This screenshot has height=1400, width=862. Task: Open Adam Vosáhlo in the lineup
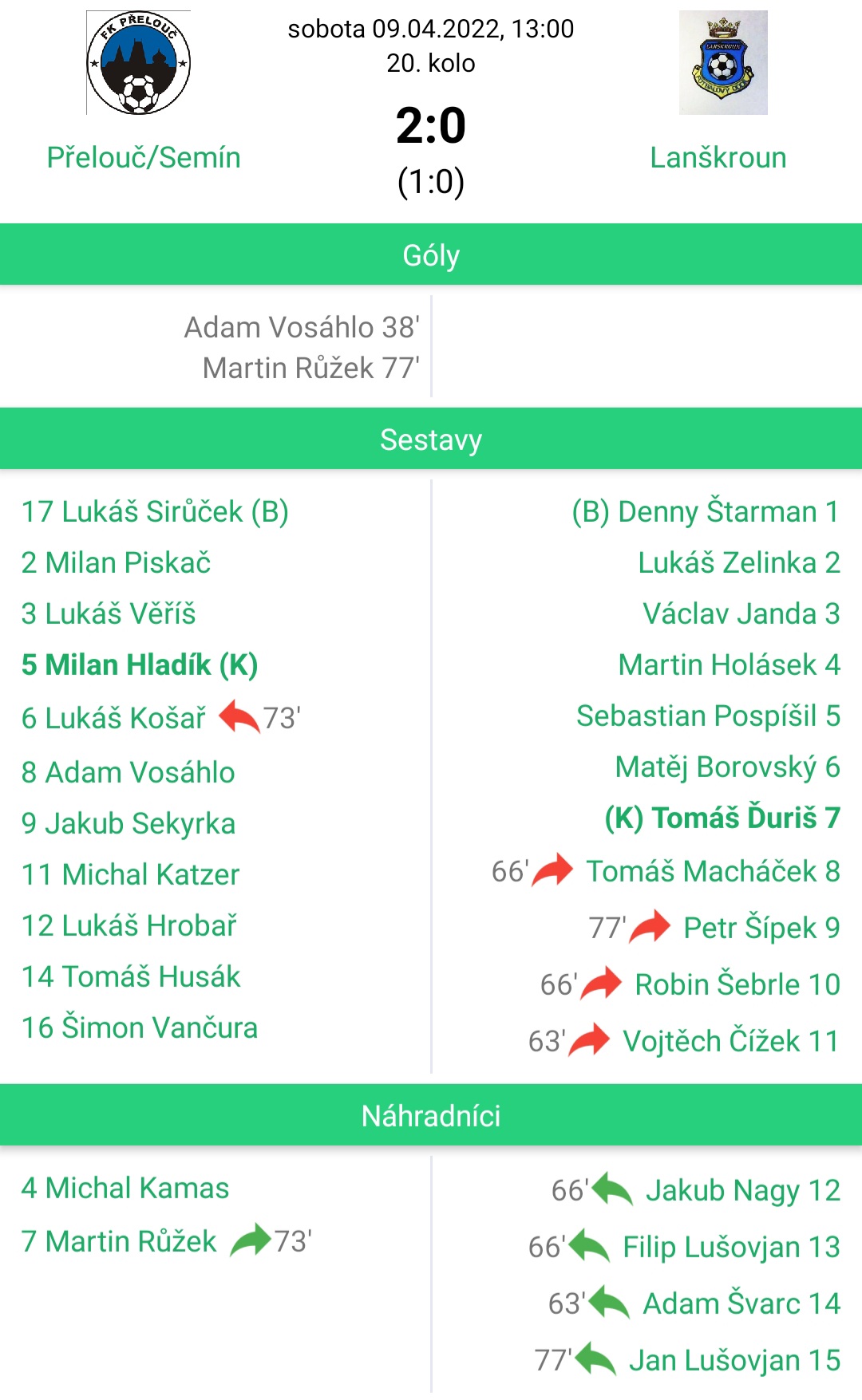tap(129, 773)
